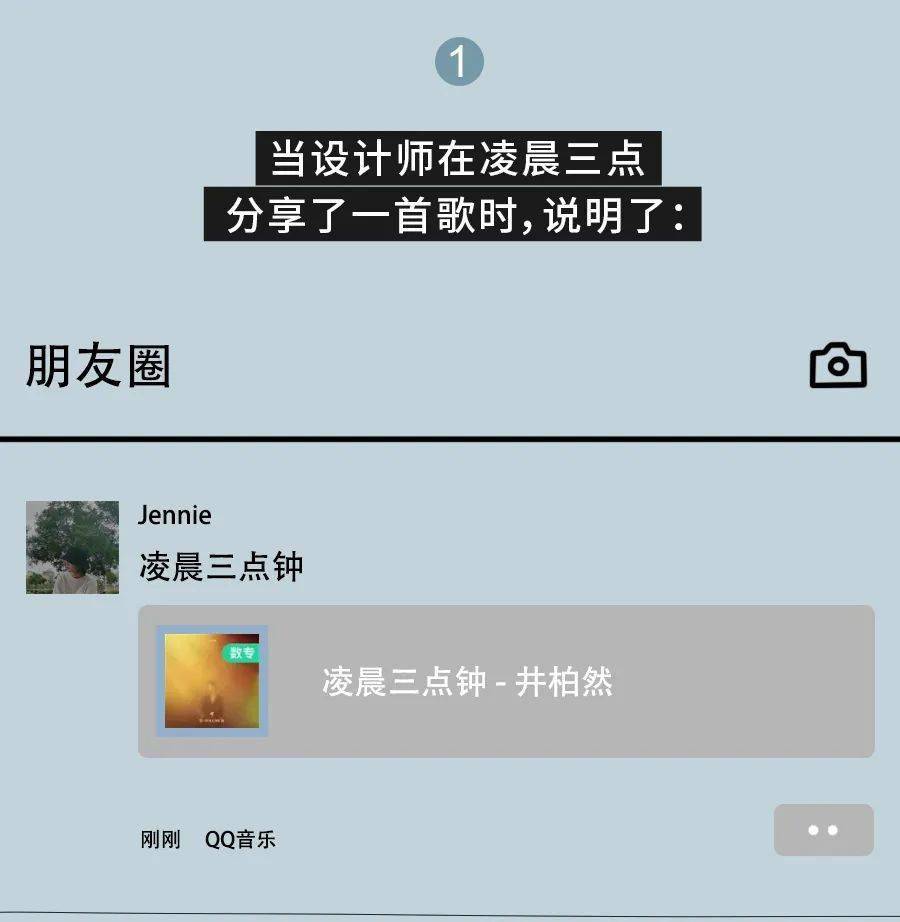Screen dimensions: 900x922
Task: Select the QQ音乐 source icon label
Action: tap(240, 839)
